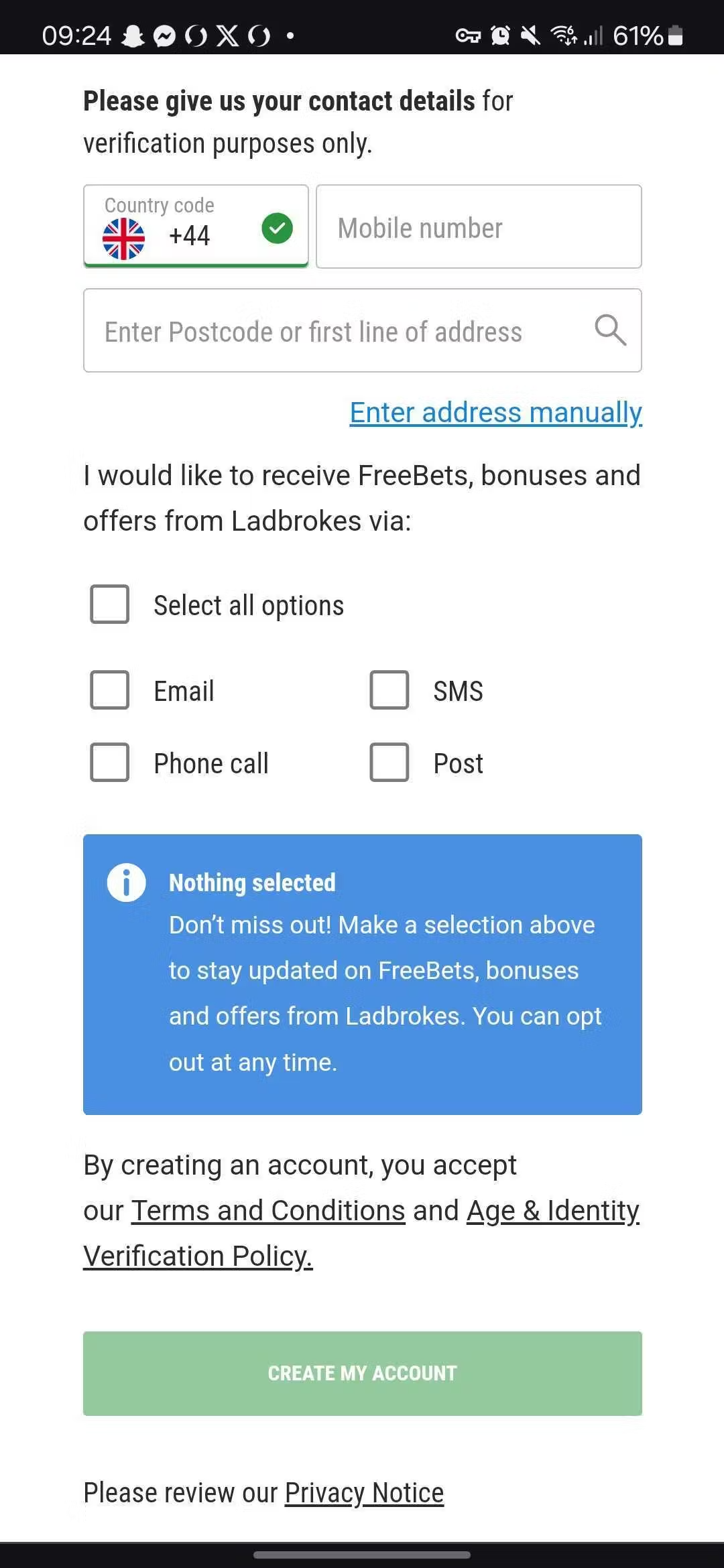Click the search magnifier in the address field

click(x=610, y=330)
